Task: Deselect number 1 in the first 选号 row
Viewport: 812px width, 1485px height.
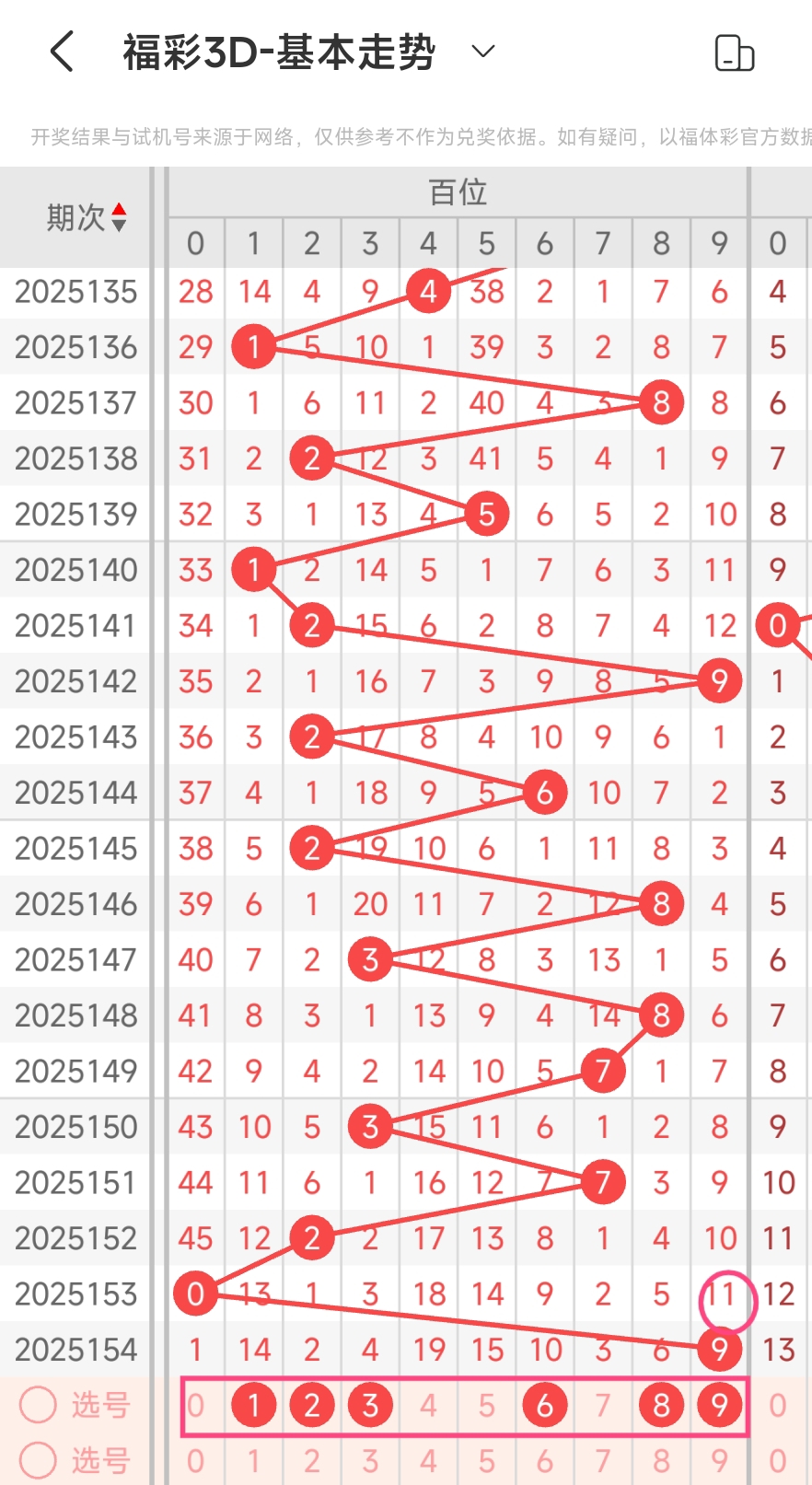Action: [x=254, y=1405]
